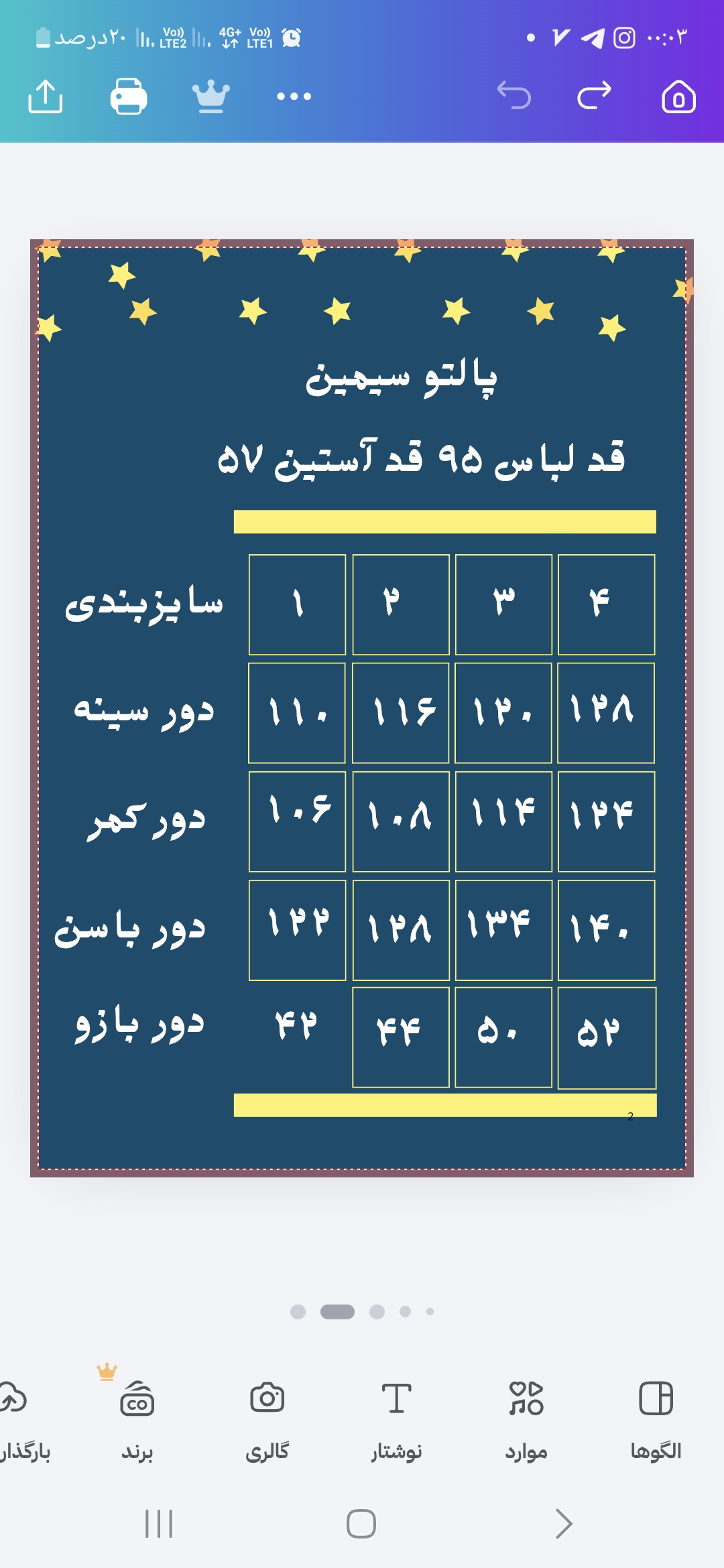Open the premium crown icon
724x1568 pixels.
[x=211, y=96]
